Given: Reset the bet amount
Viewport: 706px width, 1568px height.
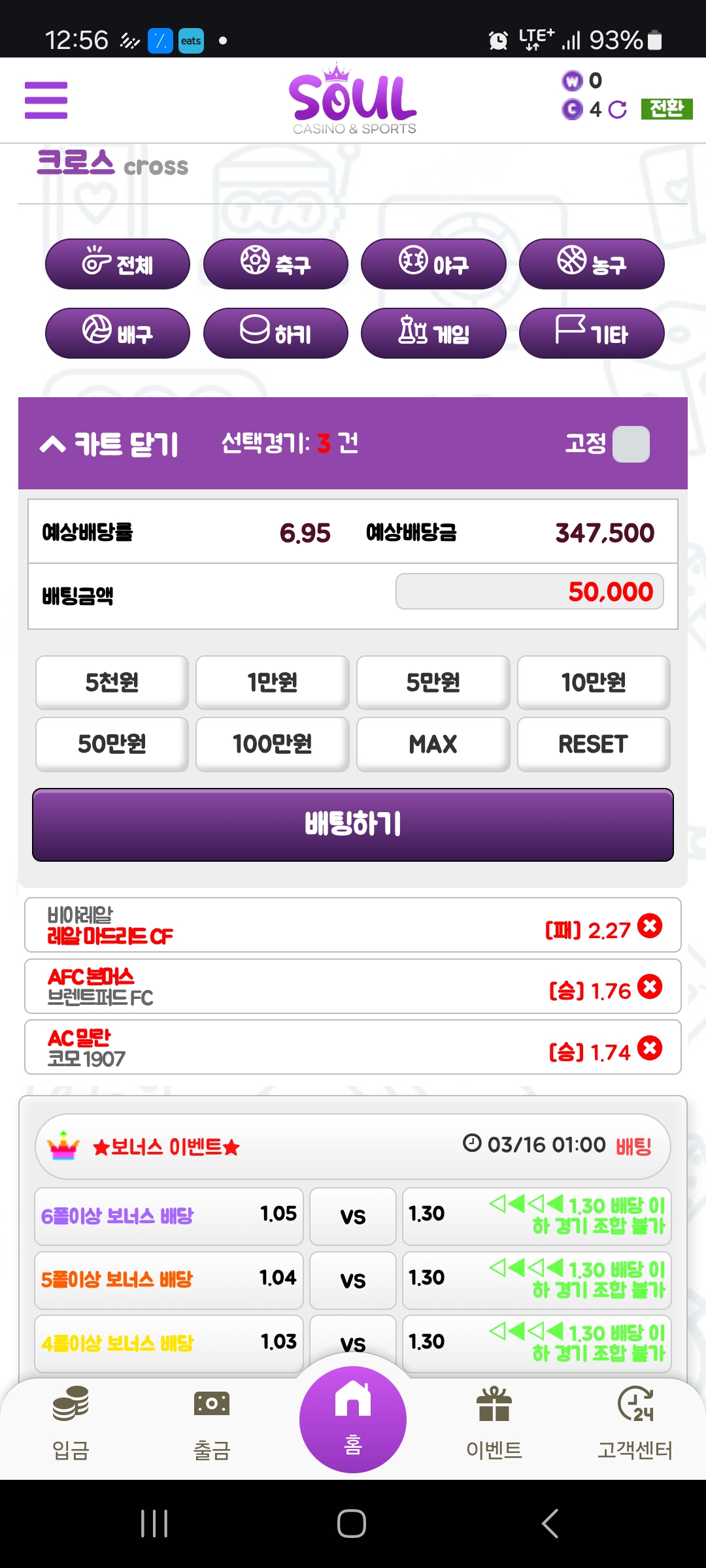Looking at the screenshot, I should 594,744.
